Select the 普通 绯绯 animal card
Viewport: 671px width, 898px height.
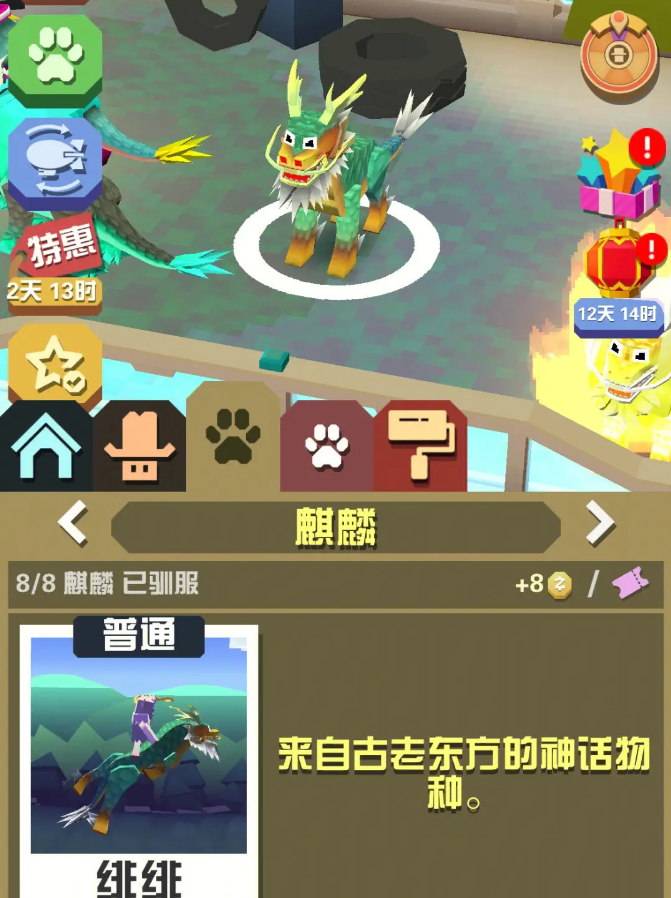coord(139,760)
